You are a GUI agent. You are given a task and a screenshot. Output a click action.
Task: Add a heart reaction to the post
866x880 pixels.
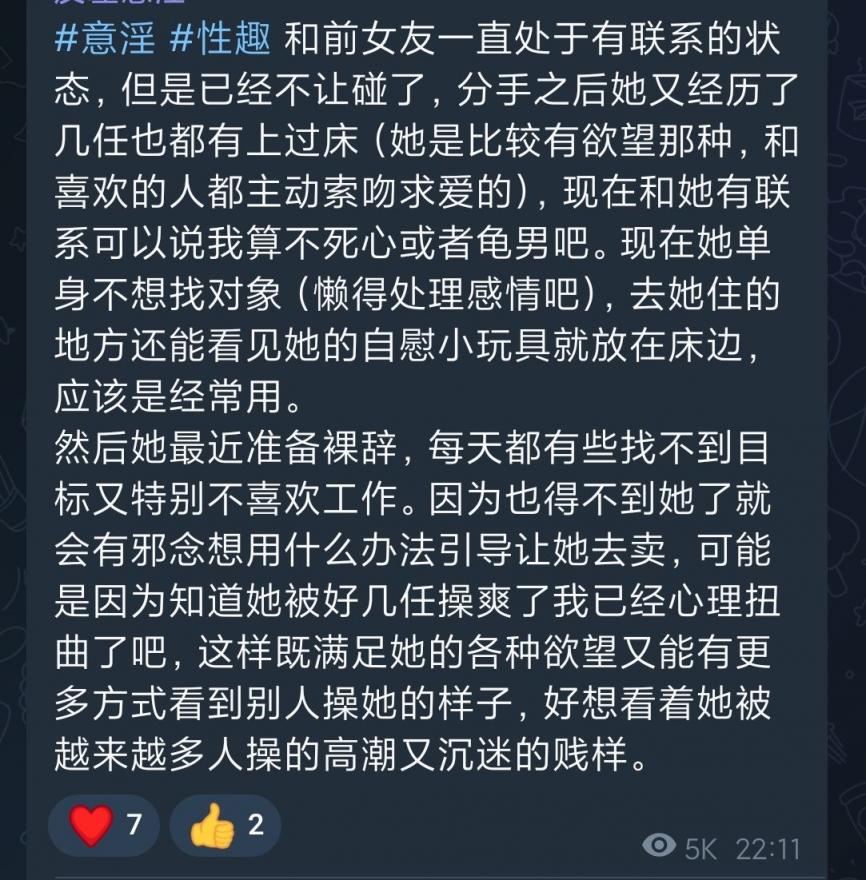(x=105, y=825)
